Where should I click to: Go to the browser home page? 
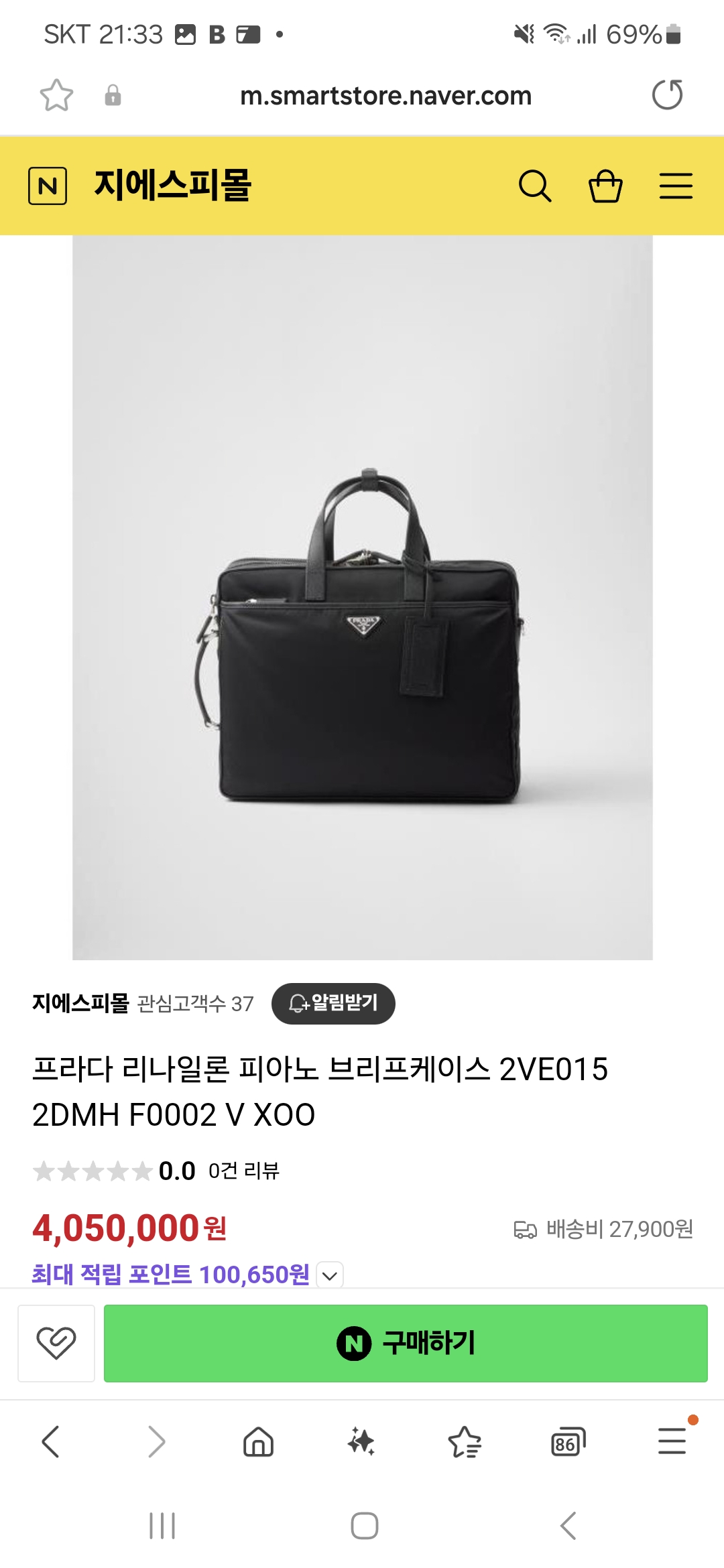coord(258,1441)
